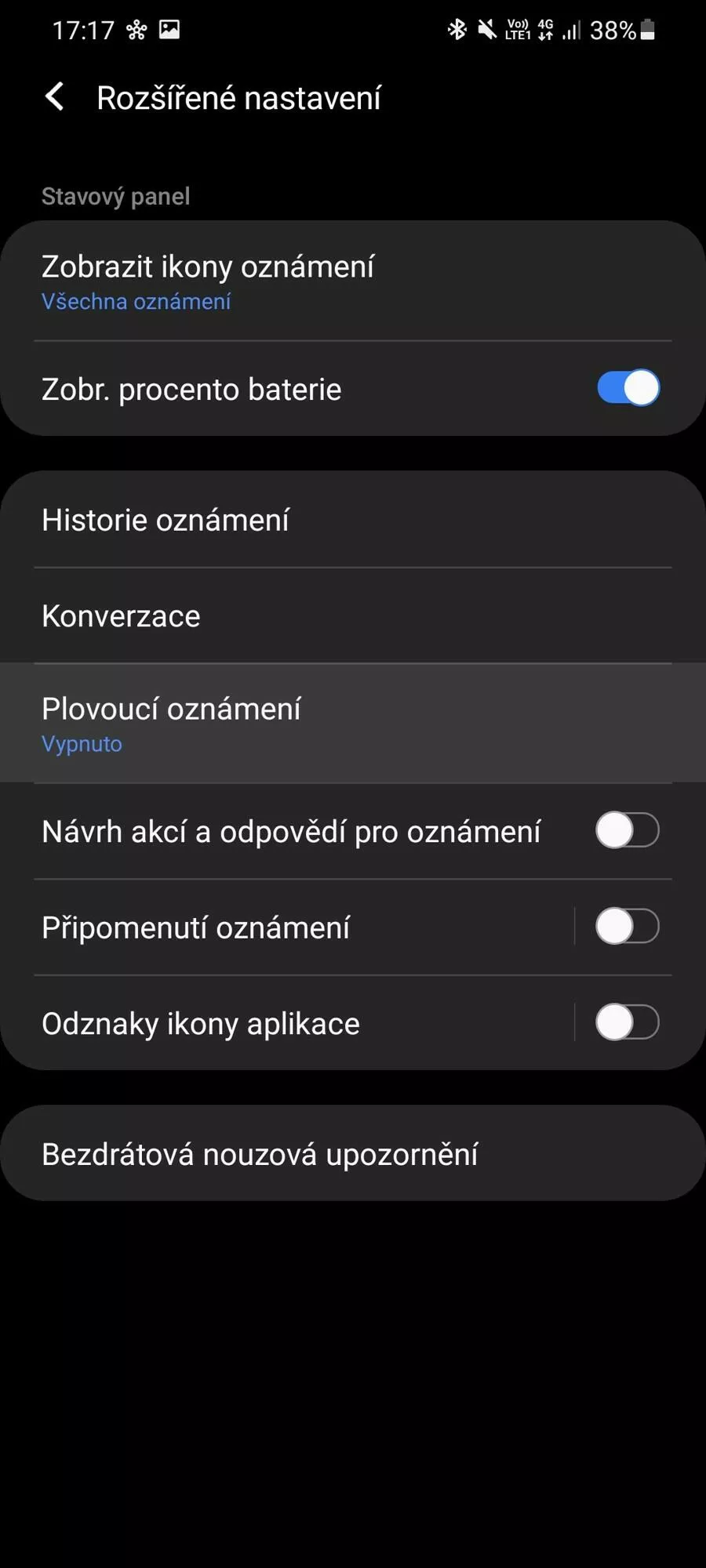The image size is (706, 1568).
Task: Turn on Připomenutí oznámení switch
Action: 628,927
